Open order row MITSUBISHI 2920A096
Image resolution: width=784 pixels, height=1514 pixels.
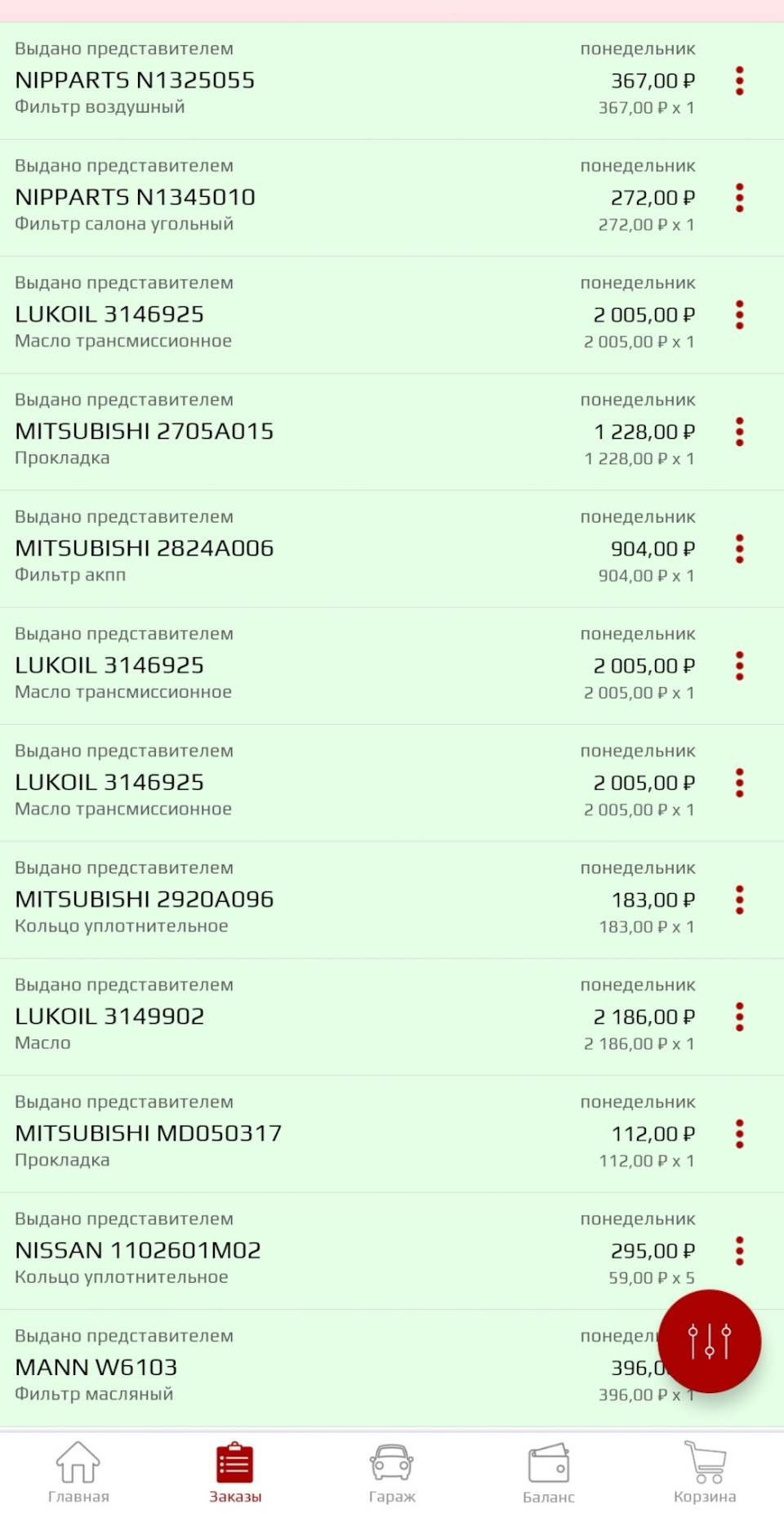(327, 900)
